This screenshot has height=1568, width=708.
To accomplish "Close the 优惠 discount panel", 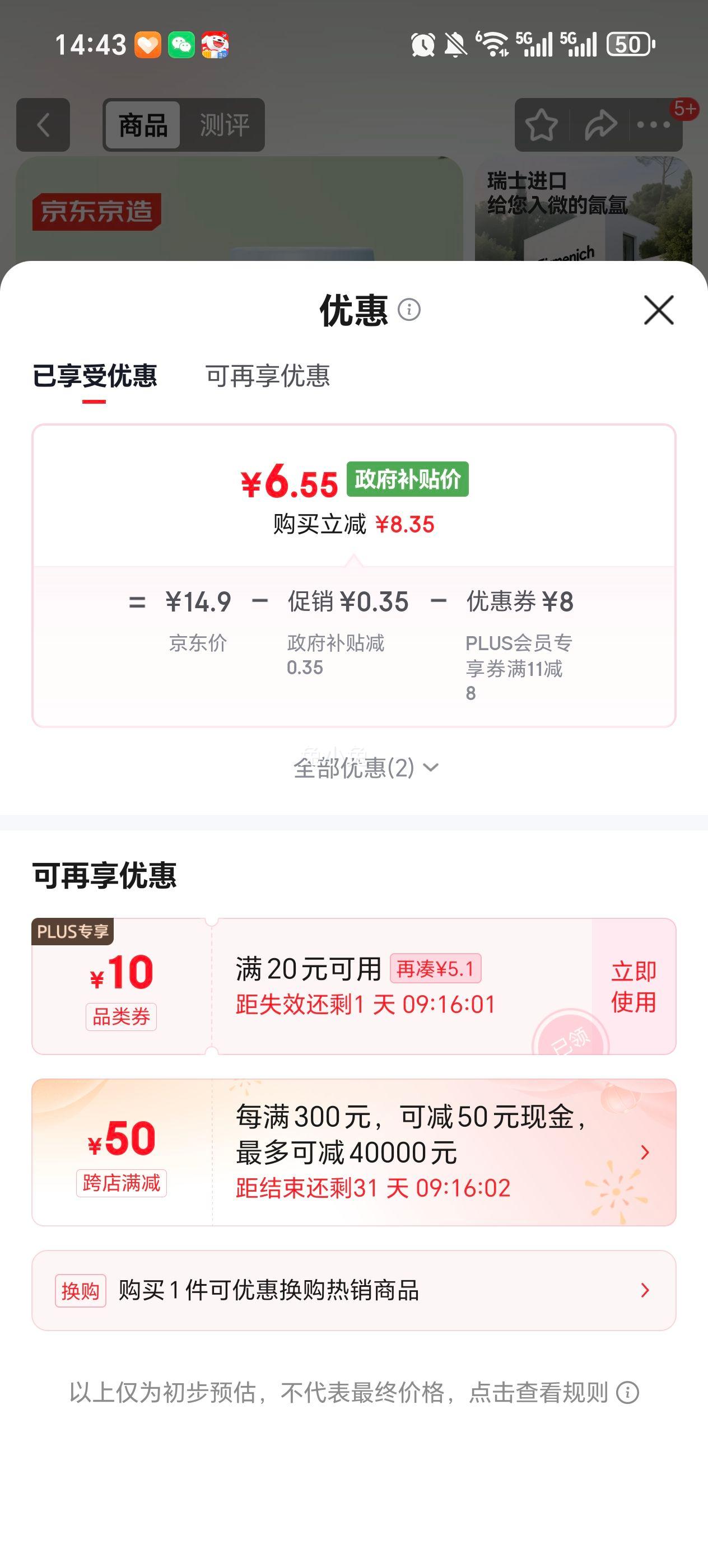I will [x=659, y=310].
